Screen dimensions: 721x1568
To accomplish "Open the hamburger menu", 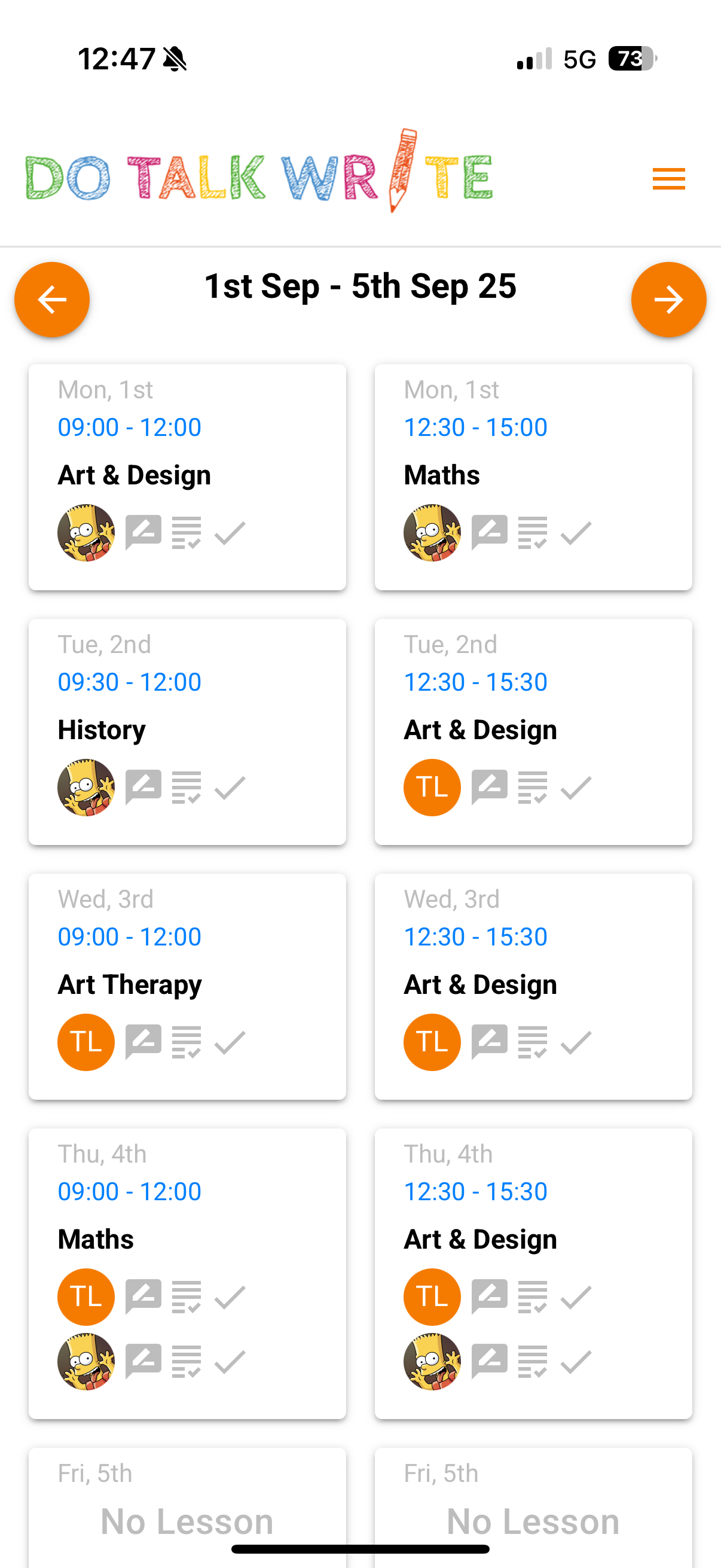I will pos(668,179).
